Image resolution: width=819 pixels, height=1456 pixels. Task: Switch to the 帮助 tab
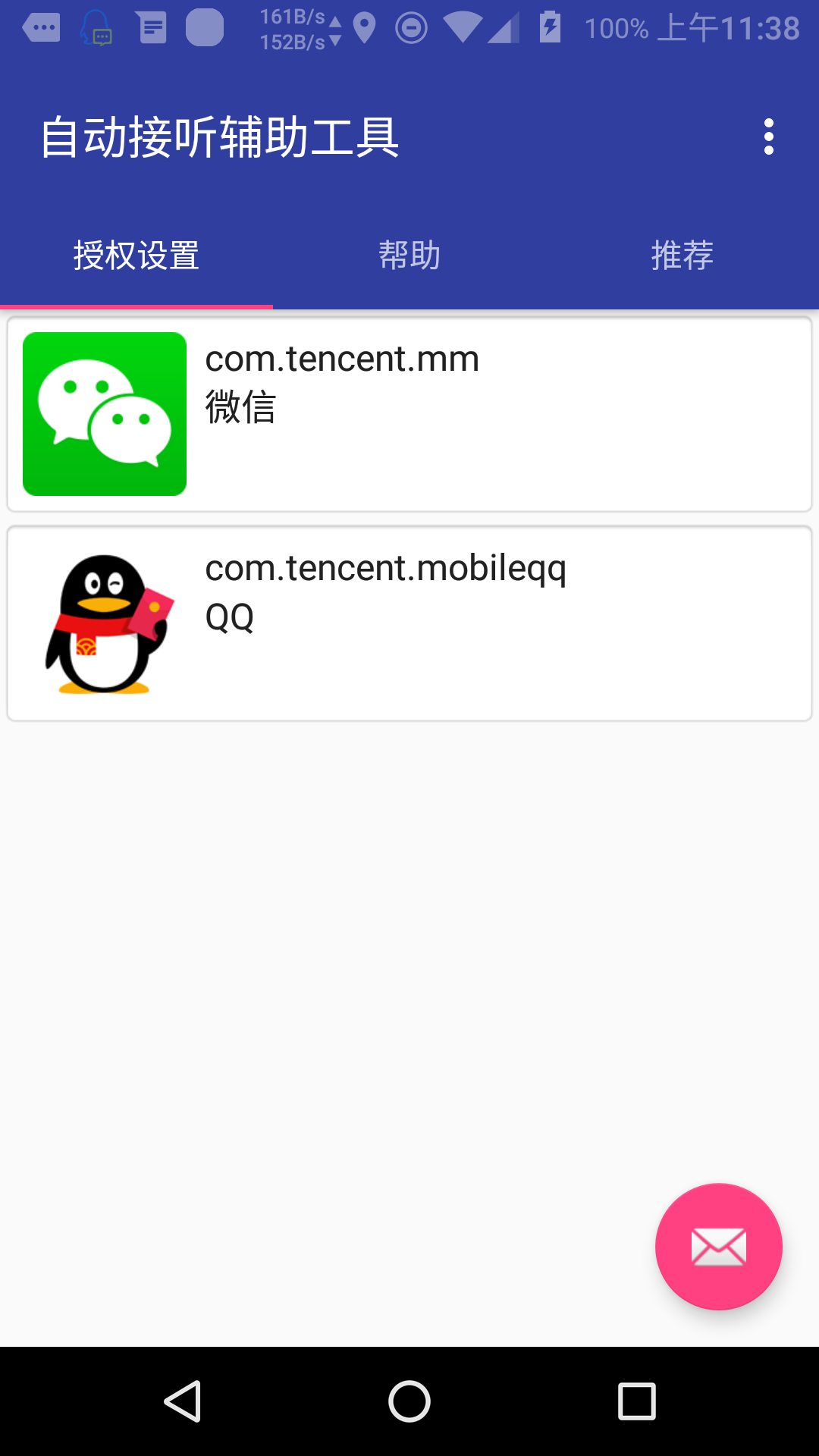click(409, 256)
